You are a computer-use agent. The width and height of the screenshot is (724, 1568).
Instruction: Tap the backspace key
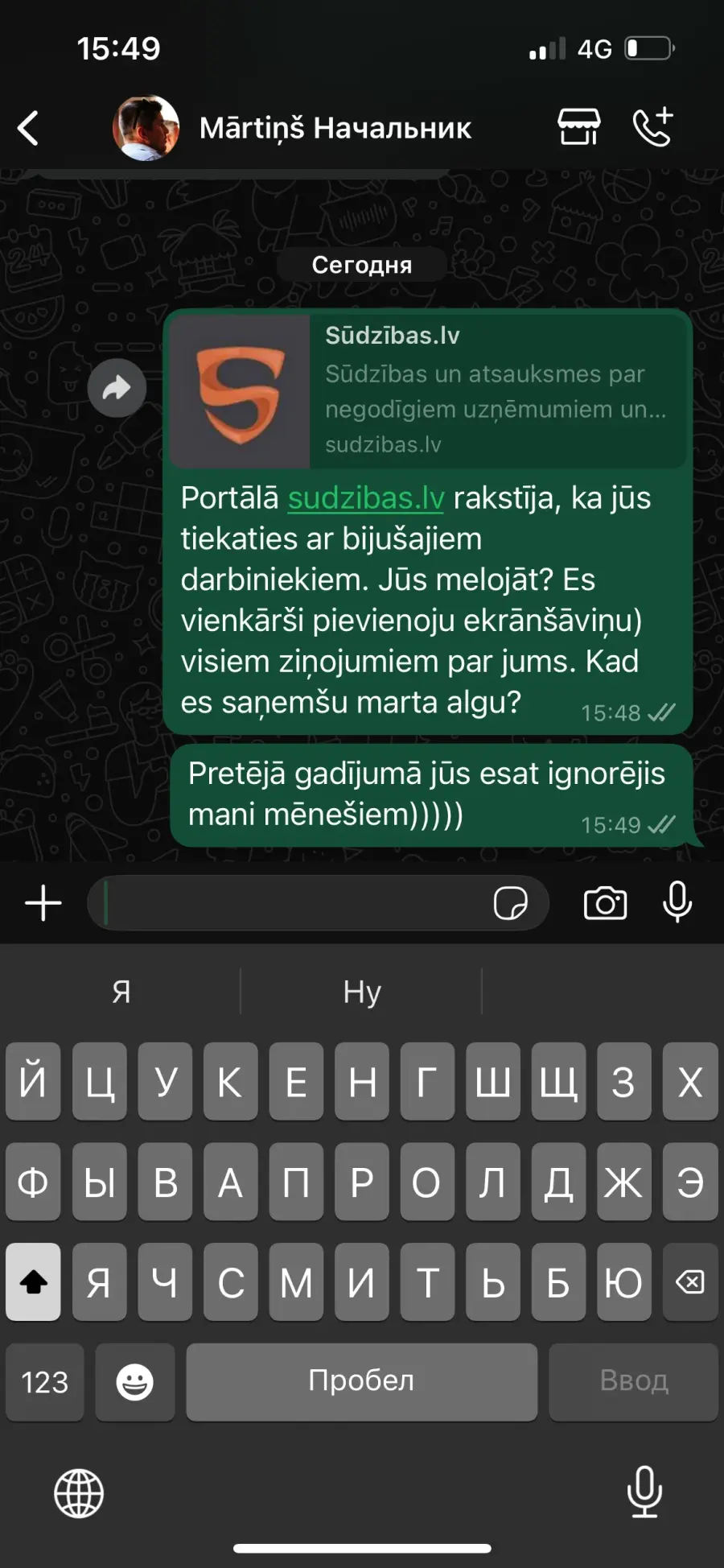(690, 1281)
